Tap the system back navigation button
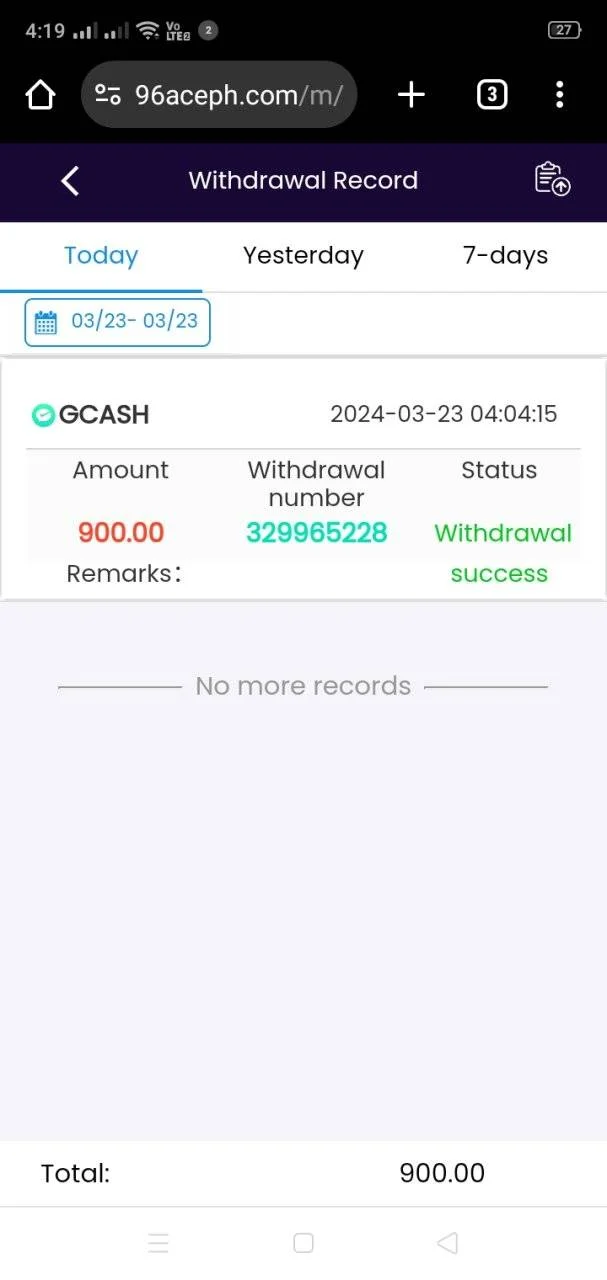Viewport: 607px width, 1280px height. [448, 1243]
